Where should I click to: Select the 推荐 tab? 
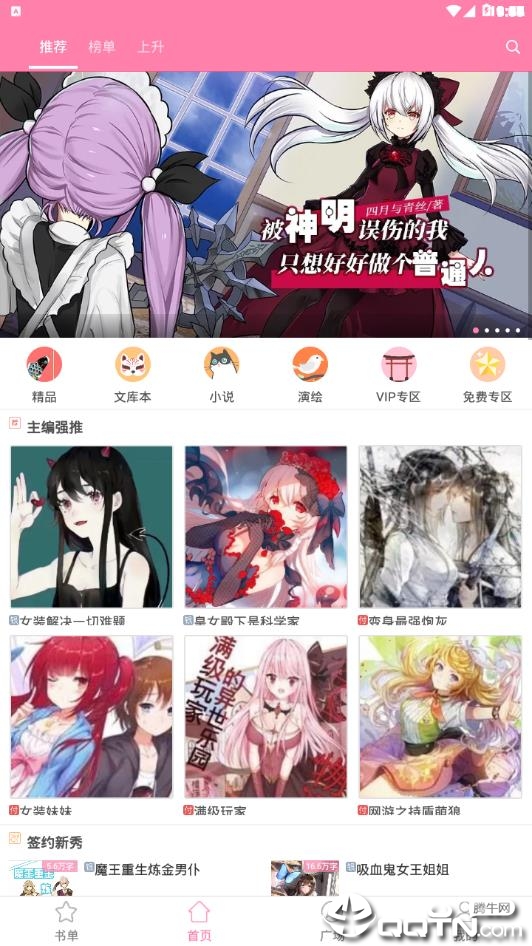pyautogui.click(x=53, y=47)
